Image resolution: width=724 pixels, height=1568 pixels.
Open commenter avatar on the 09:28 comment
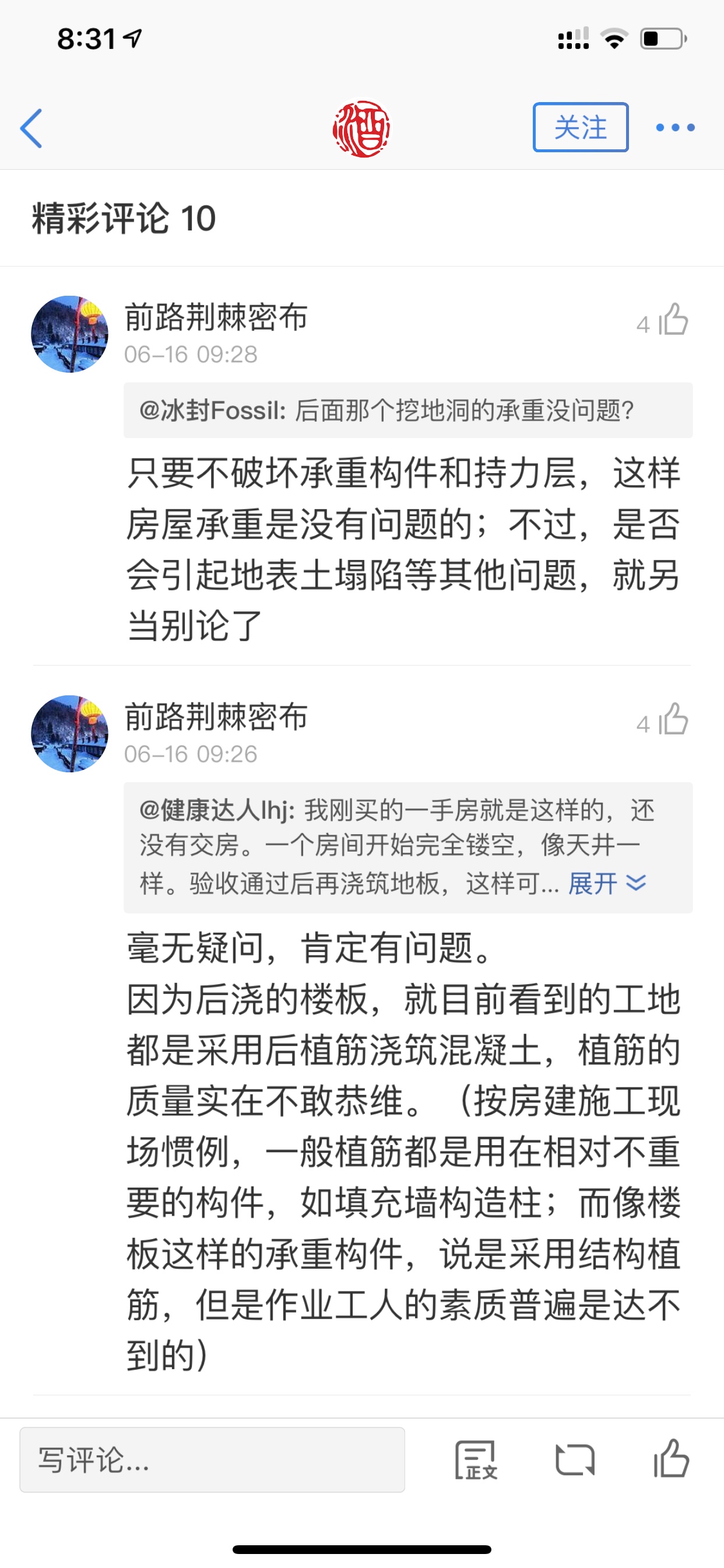pos(69,334)
